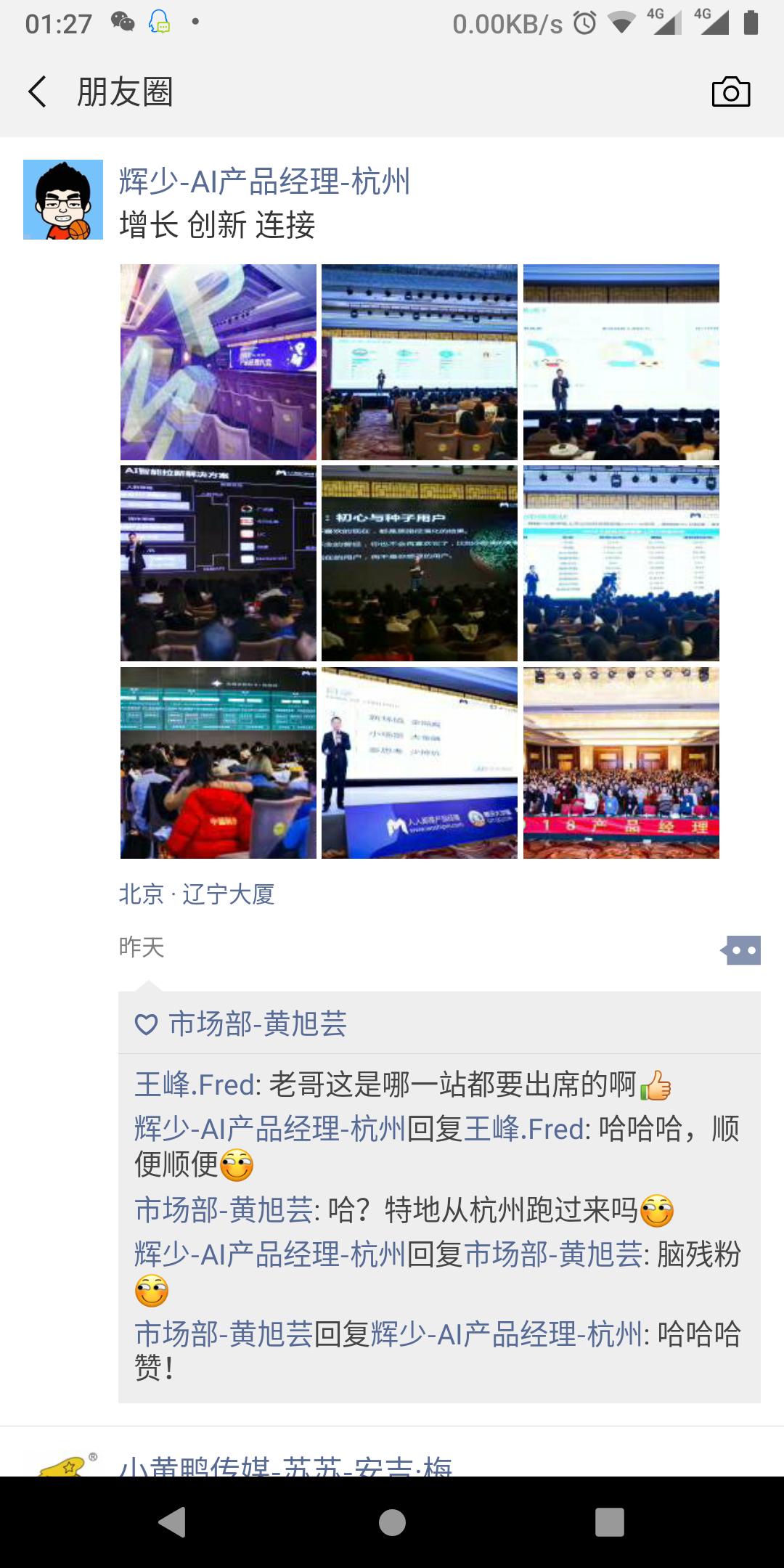Open the like/comment popup button
Screen dimensions: 784x1568
pos(741,950)
